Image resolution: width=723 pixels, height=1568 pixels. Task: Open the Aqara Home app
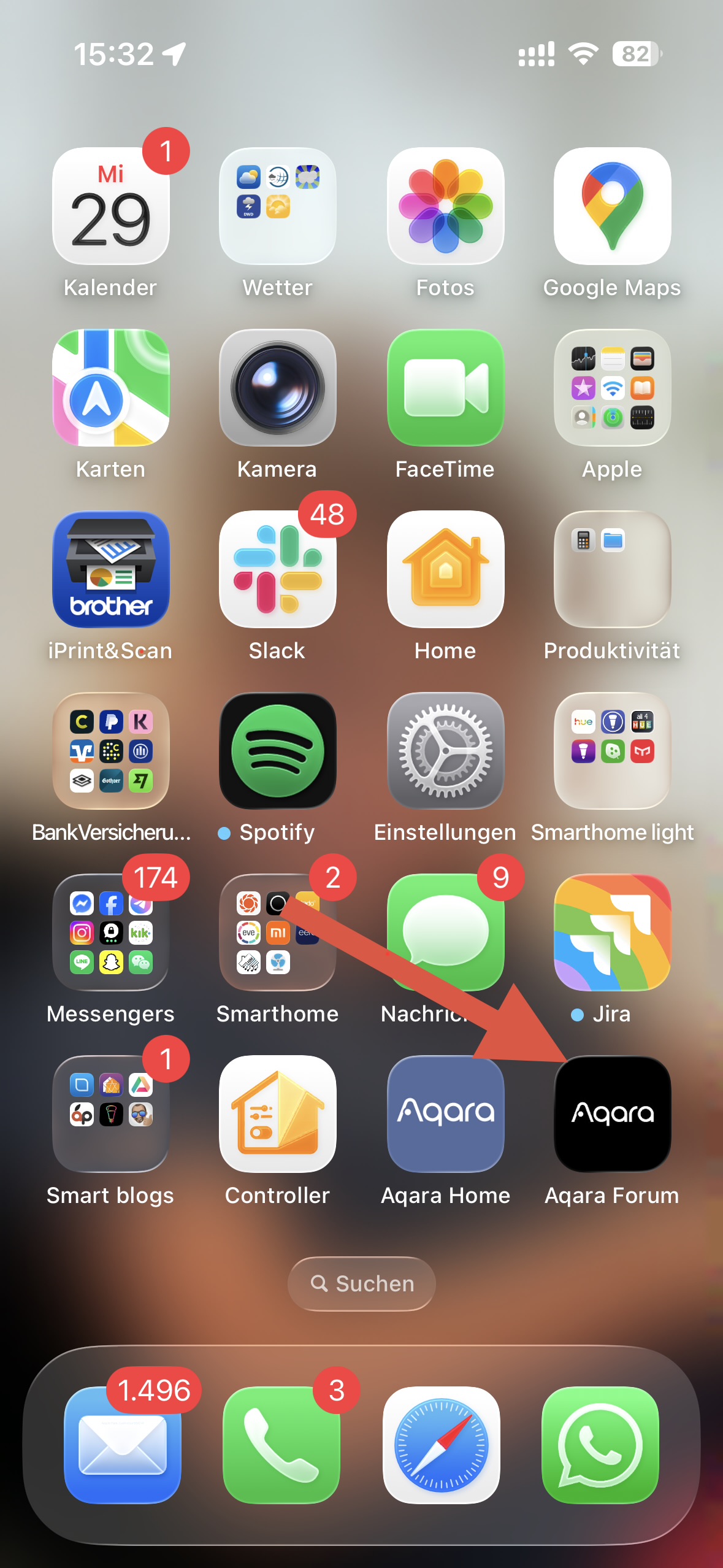coord(445,1114)
